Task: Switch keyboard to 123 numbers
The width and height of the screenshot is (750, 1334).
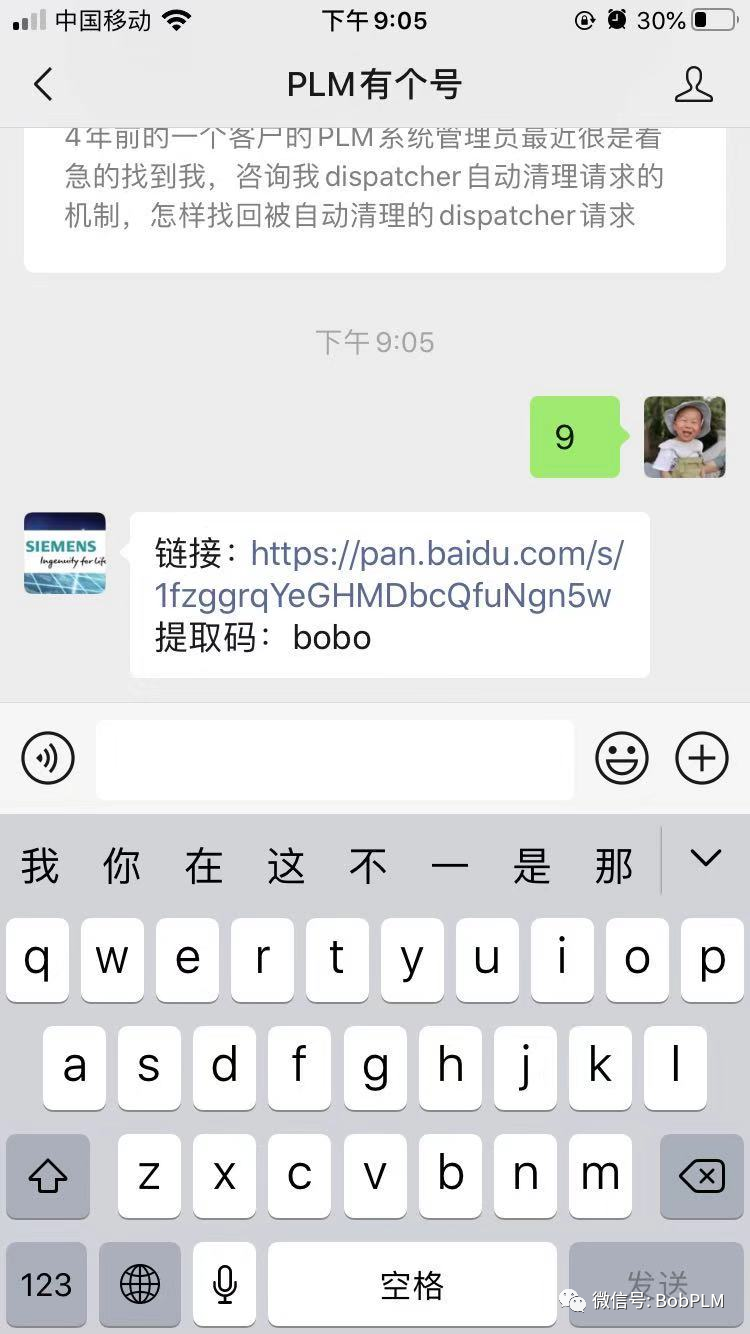Action: coord(47,1284)
